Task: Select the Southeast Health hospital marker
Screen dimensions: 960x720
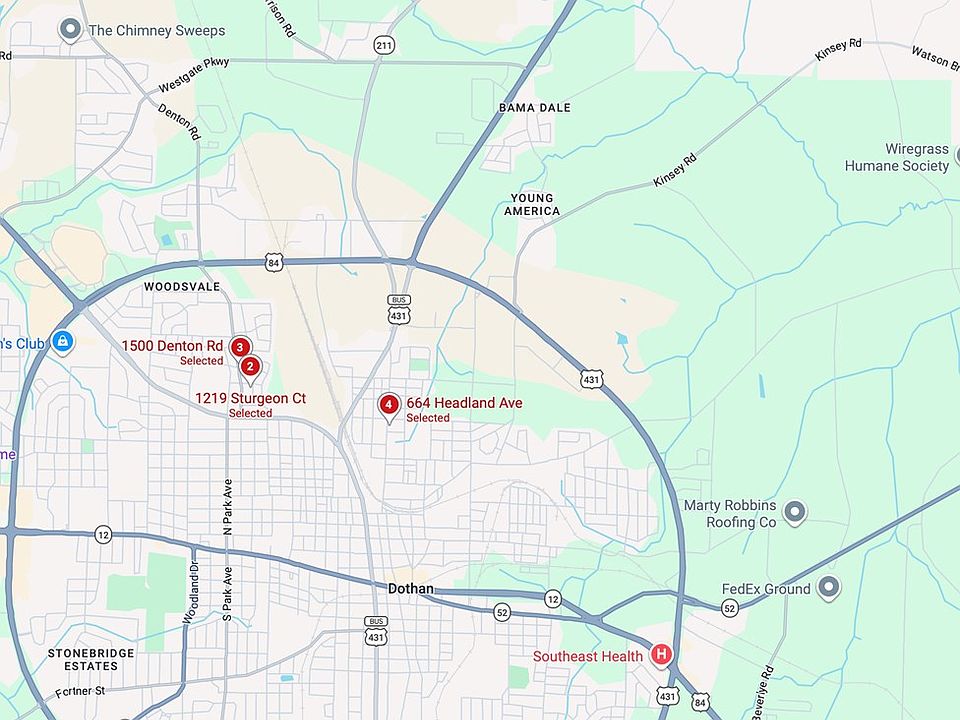Action: point(661,655)
